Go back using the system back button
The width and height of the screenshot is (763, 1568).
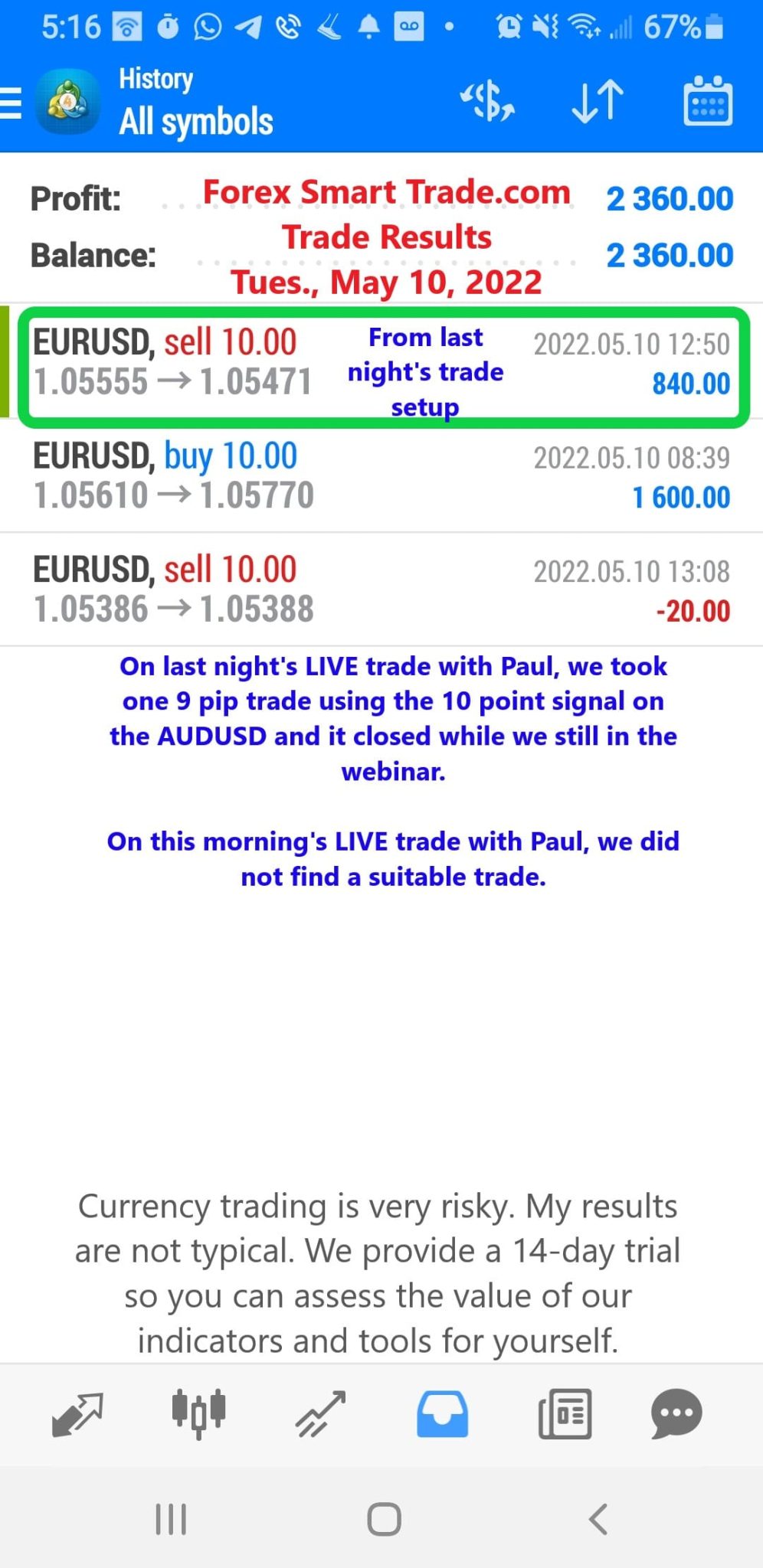598,1519
